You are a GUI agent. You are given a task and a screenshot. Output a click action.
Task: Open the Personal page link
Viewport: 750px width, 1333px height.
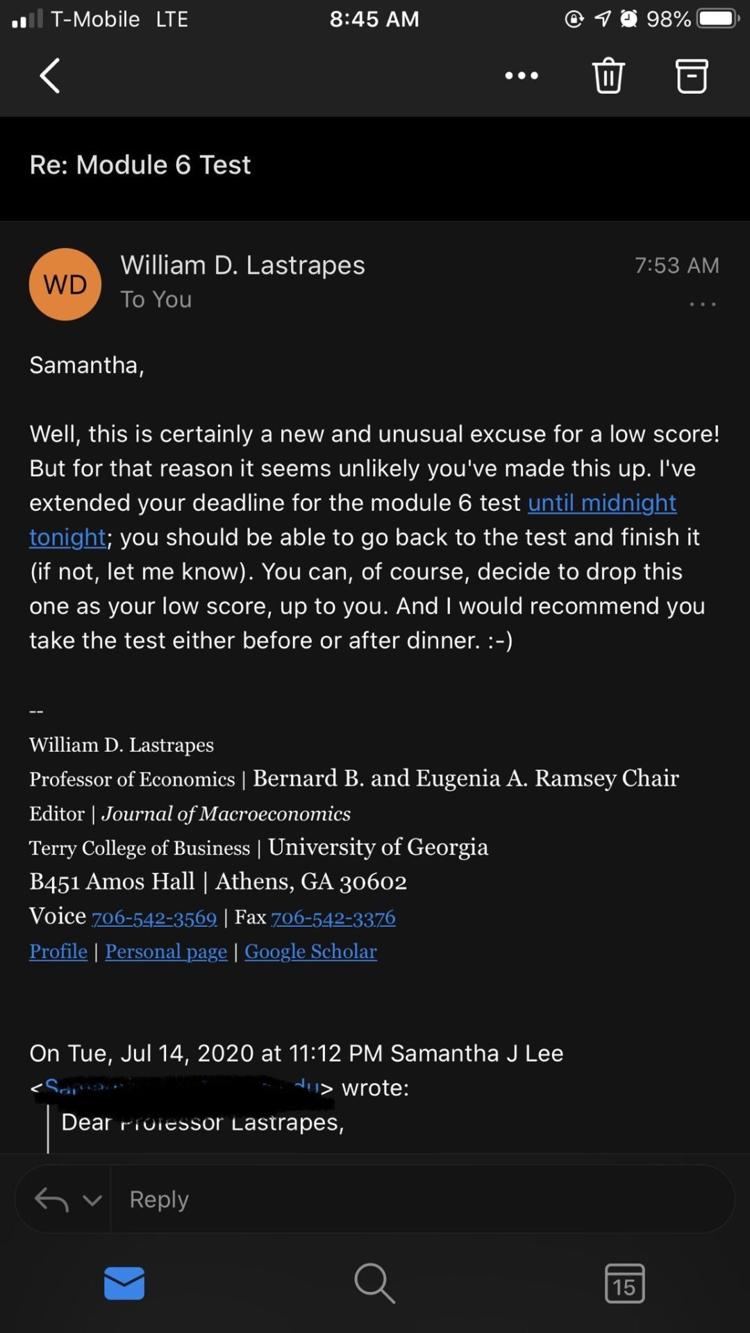tap(166, 951)
